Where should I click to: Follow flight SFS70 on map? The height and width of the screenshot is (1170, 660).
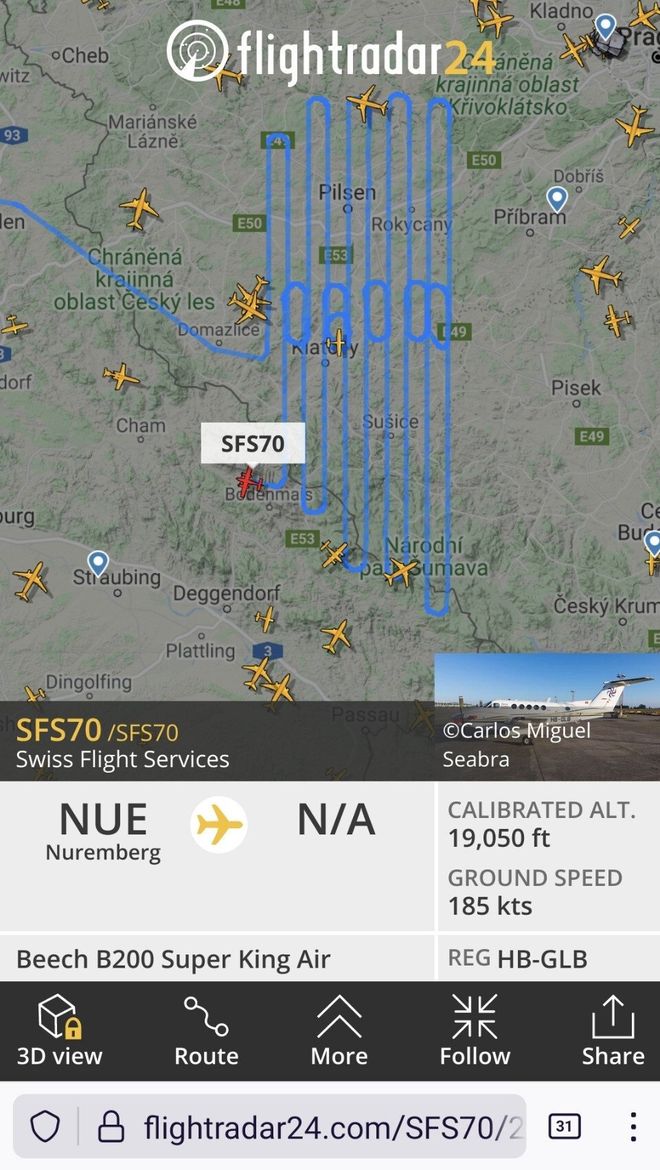(474, 1030)
